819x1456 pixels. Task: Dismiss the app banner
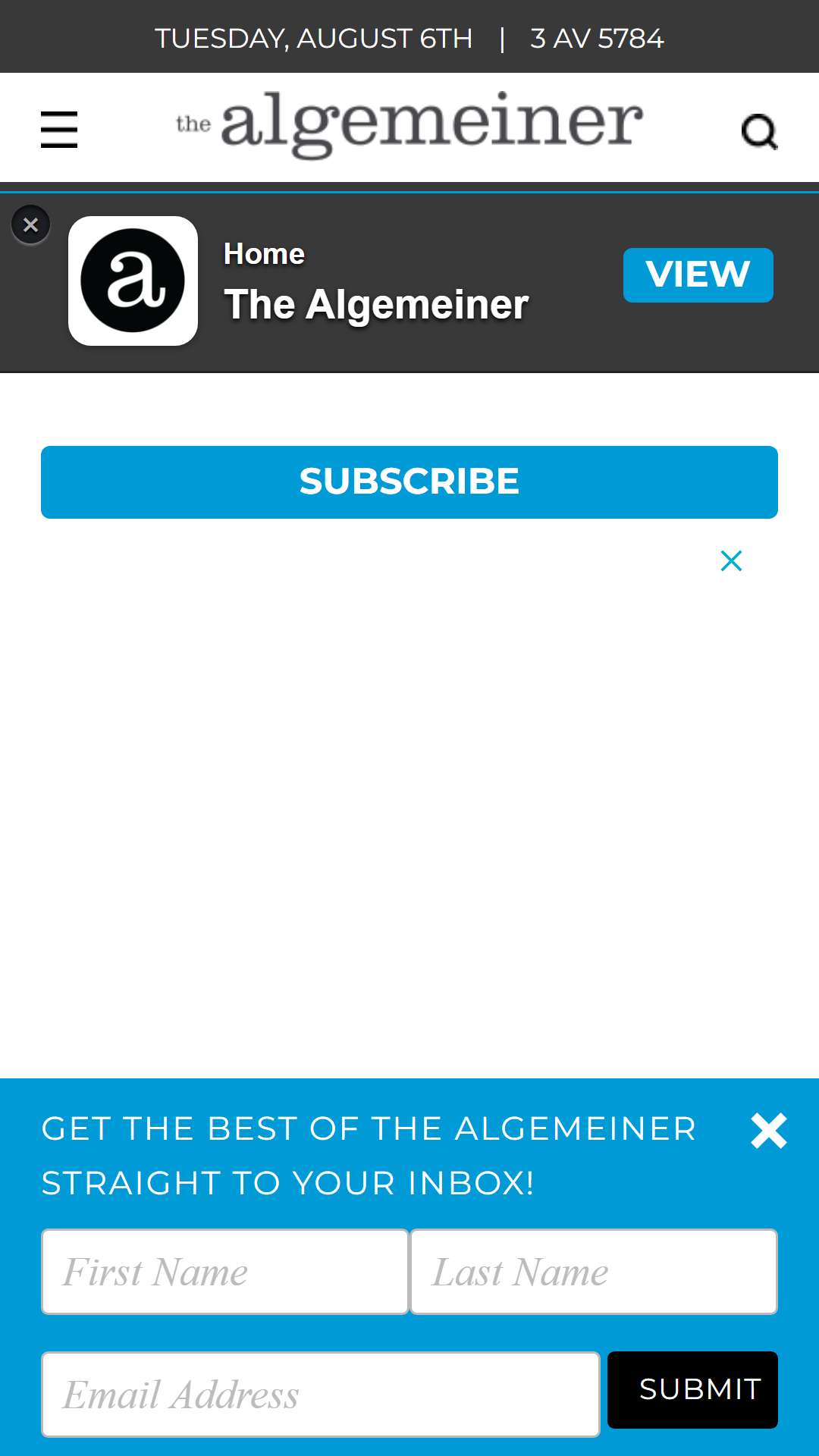(x=31, y=224)
